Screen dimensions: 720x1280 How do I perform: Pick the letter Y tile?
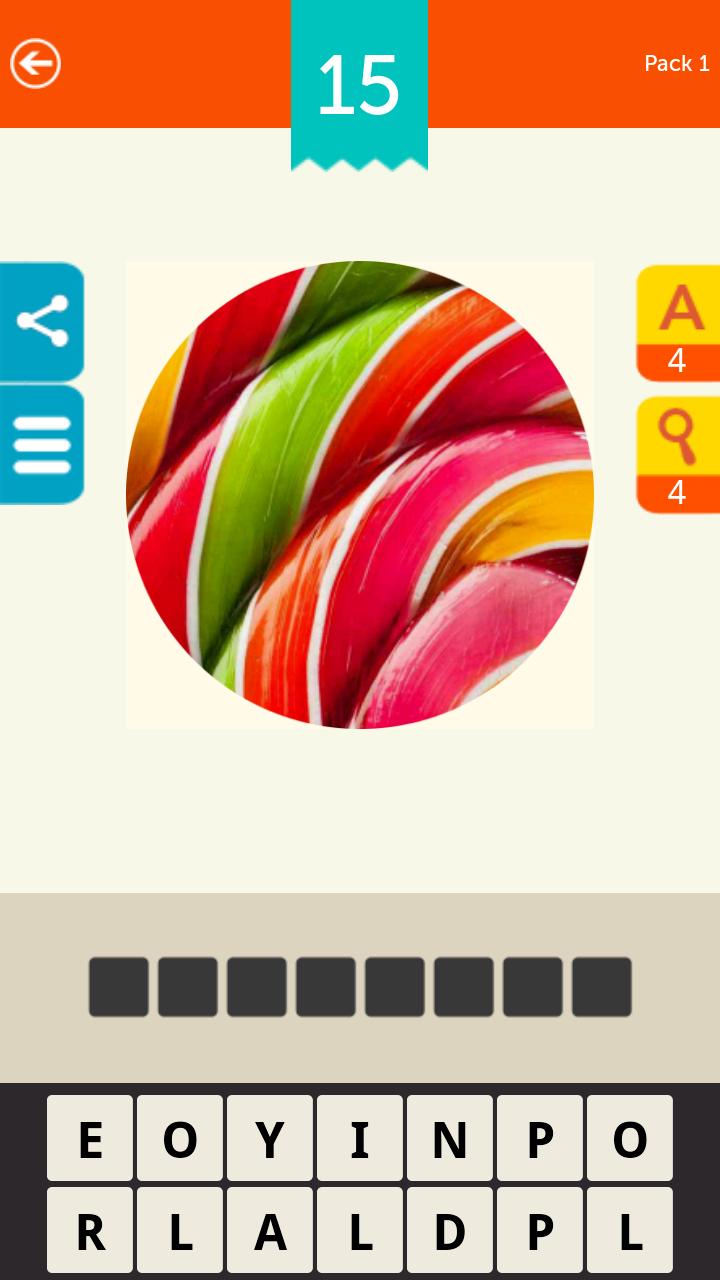coord(270,1138)
